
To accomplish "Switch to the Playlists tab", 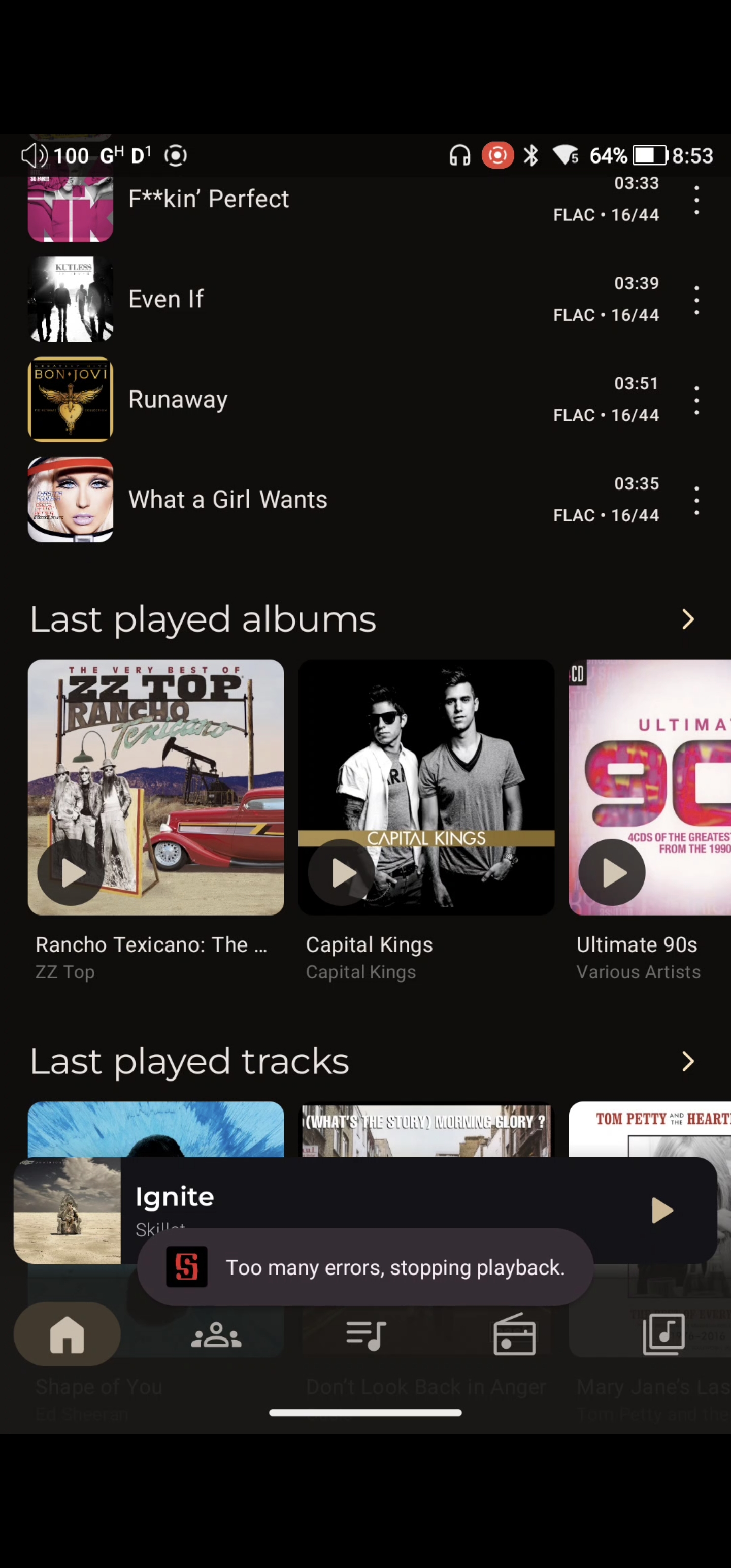I will [x=365, y=1334].
